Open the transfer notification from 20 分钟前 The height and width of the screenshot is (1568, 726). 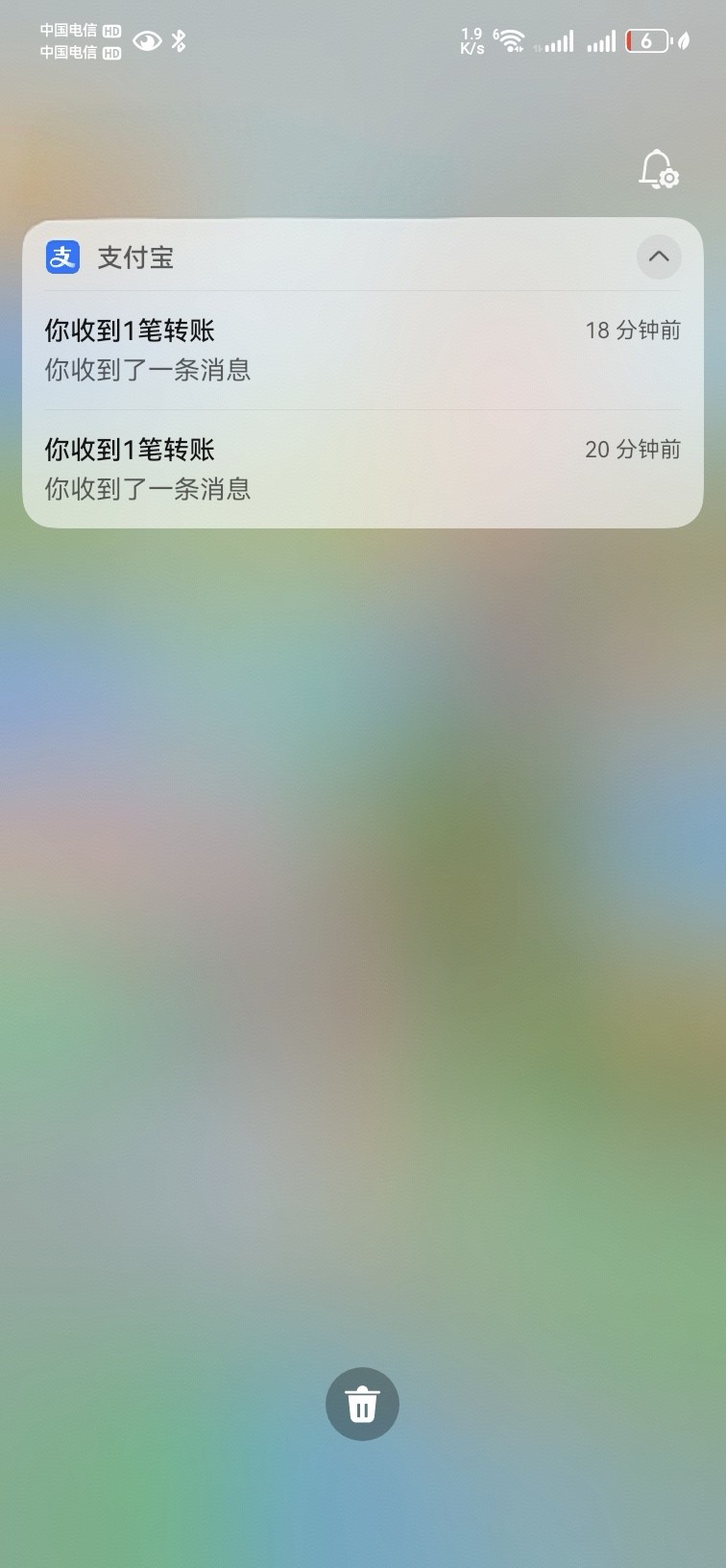[x=362, y=469]
